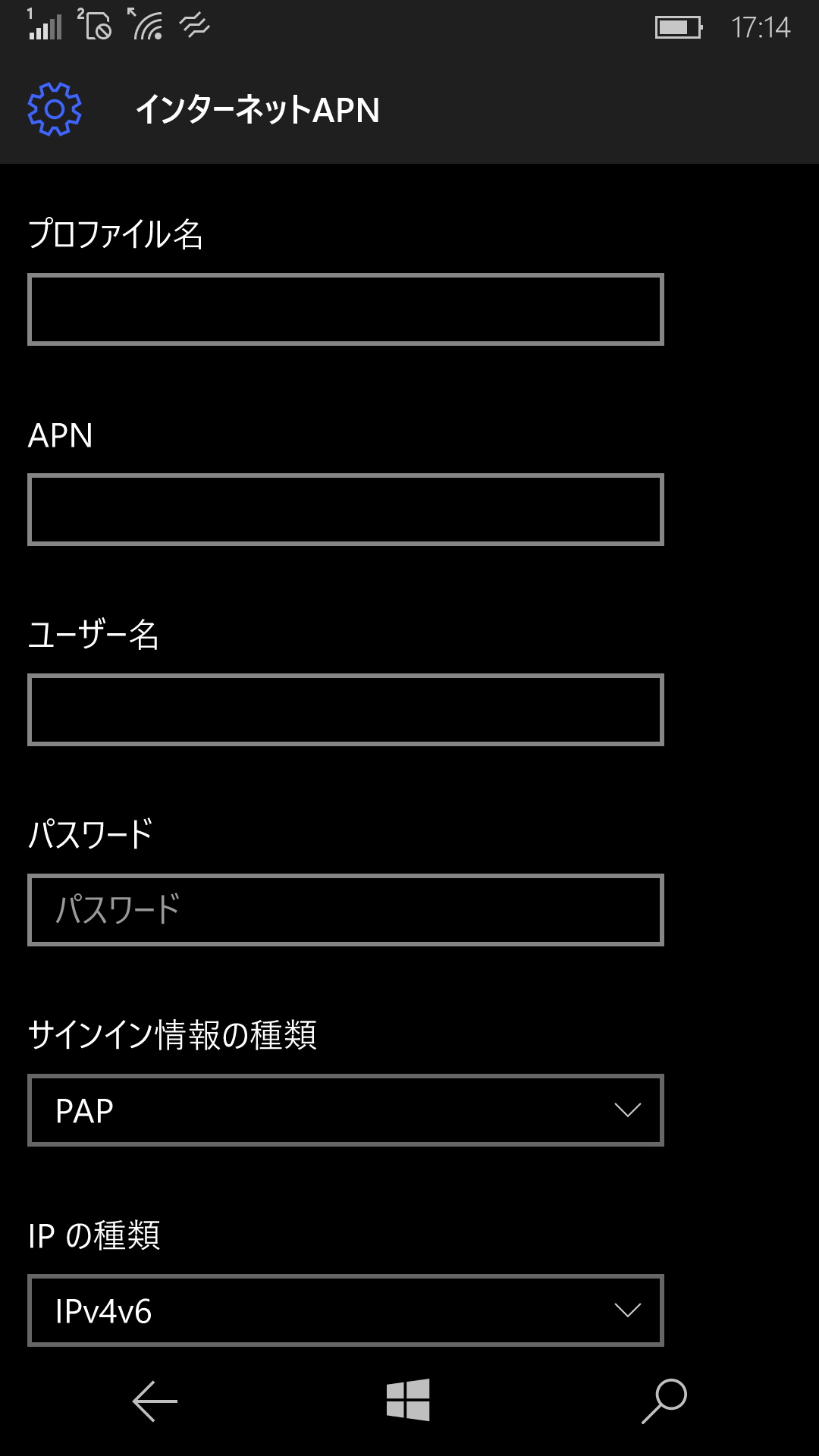Image resolution: width=819 pixels, height=1456 pixels.
Task: Select the ユーザー名 text box
Action: [x=346, y=710]
